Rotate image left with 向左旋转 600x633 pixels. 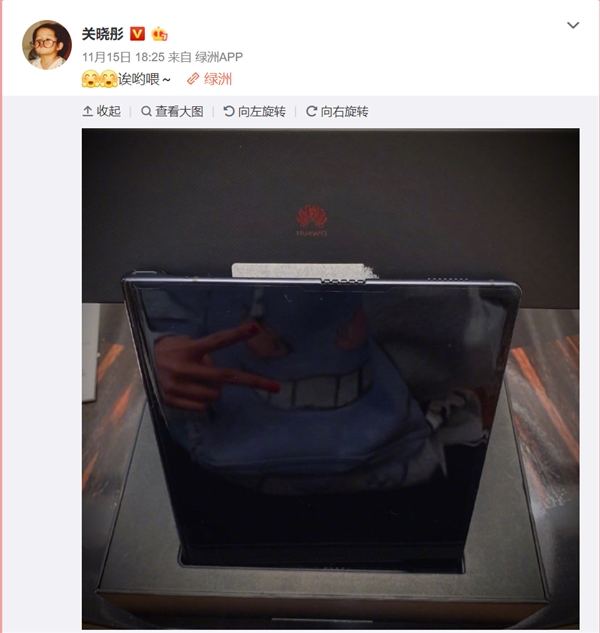tap(254, 112)
